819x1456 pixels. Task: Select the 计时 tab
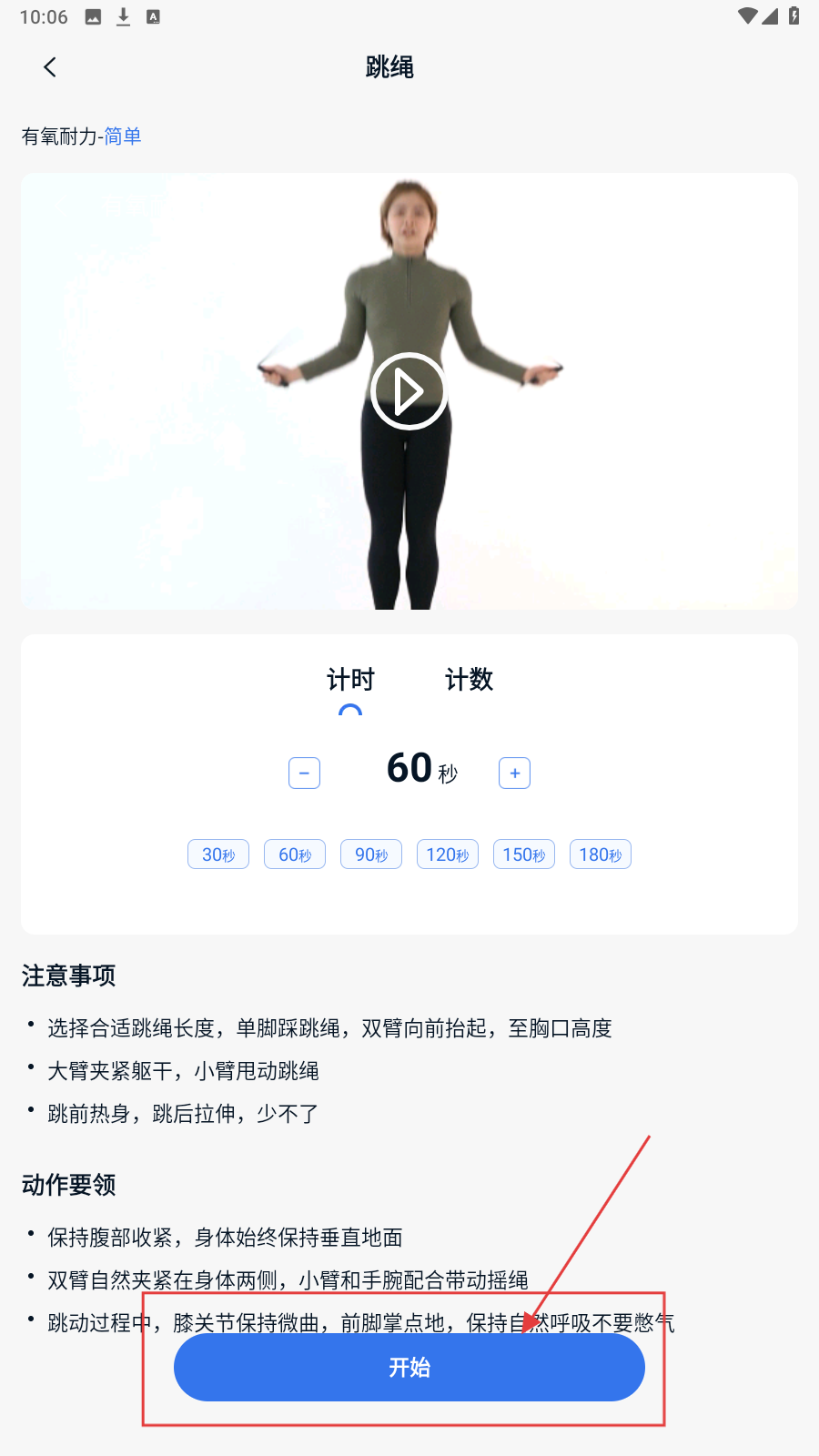pos(350,680)
